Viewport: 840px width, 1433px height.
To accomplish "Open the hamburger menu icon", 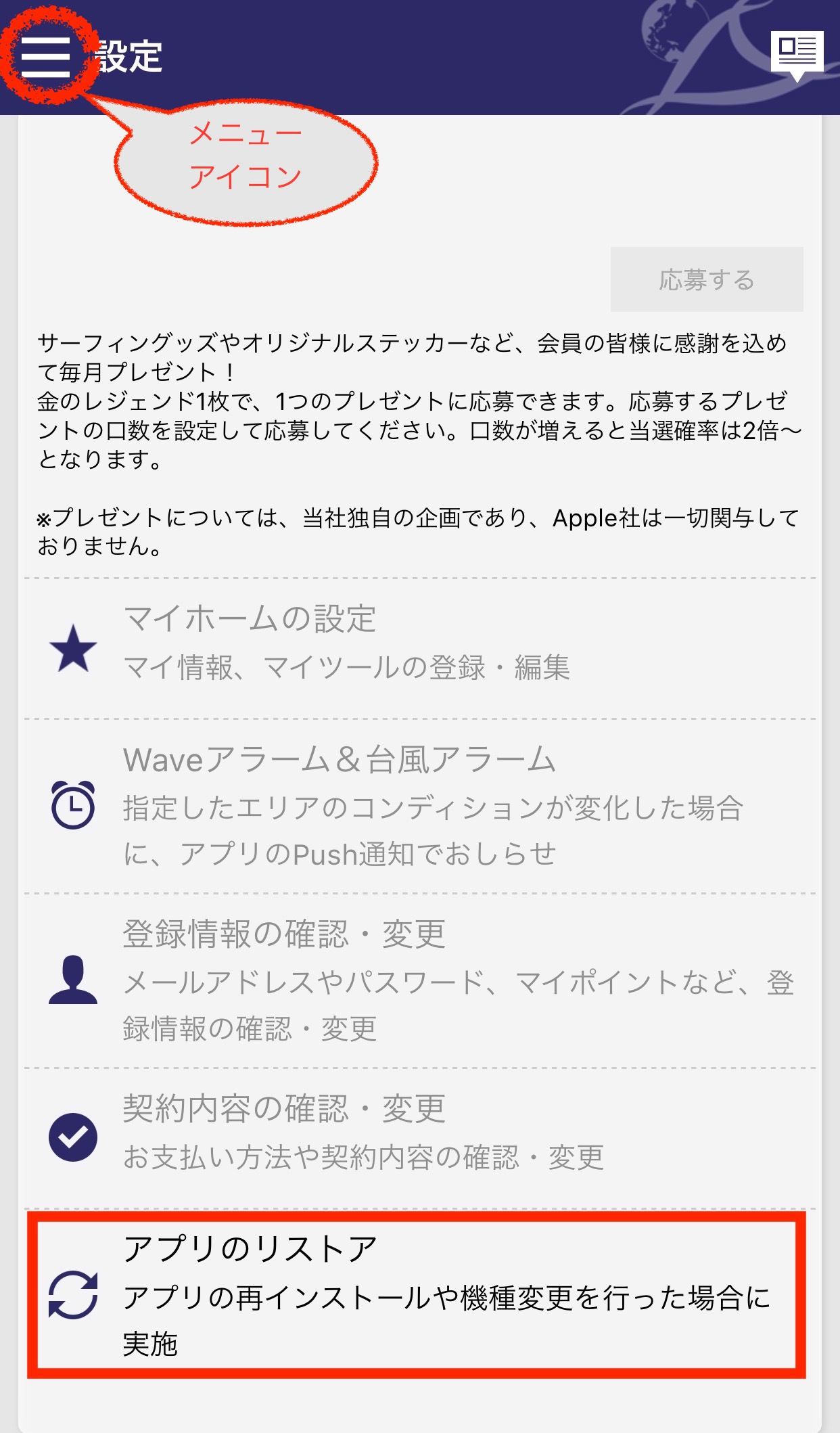I will pos(45,57).
